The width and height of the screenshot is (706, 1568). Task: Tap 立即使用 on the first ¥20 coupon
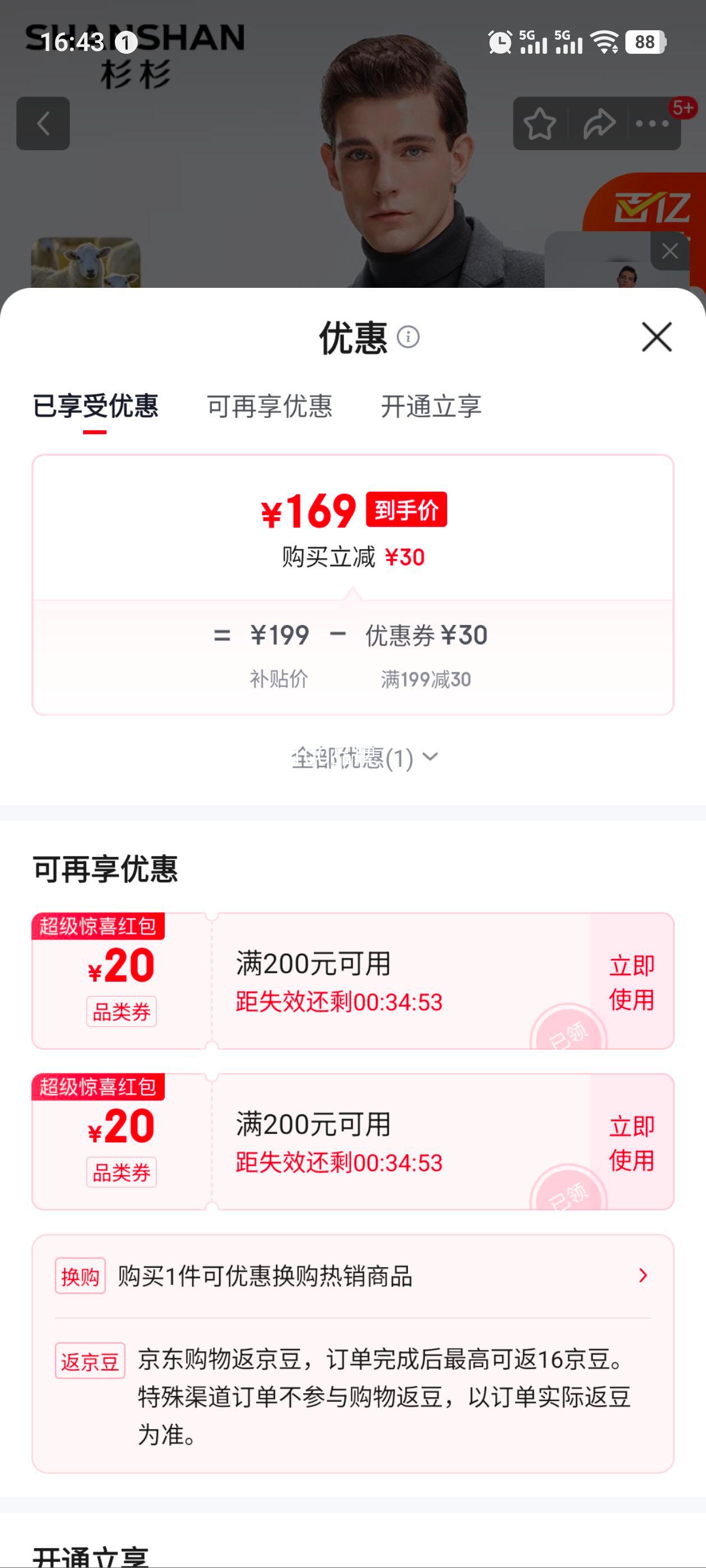[x=631, y=982]
